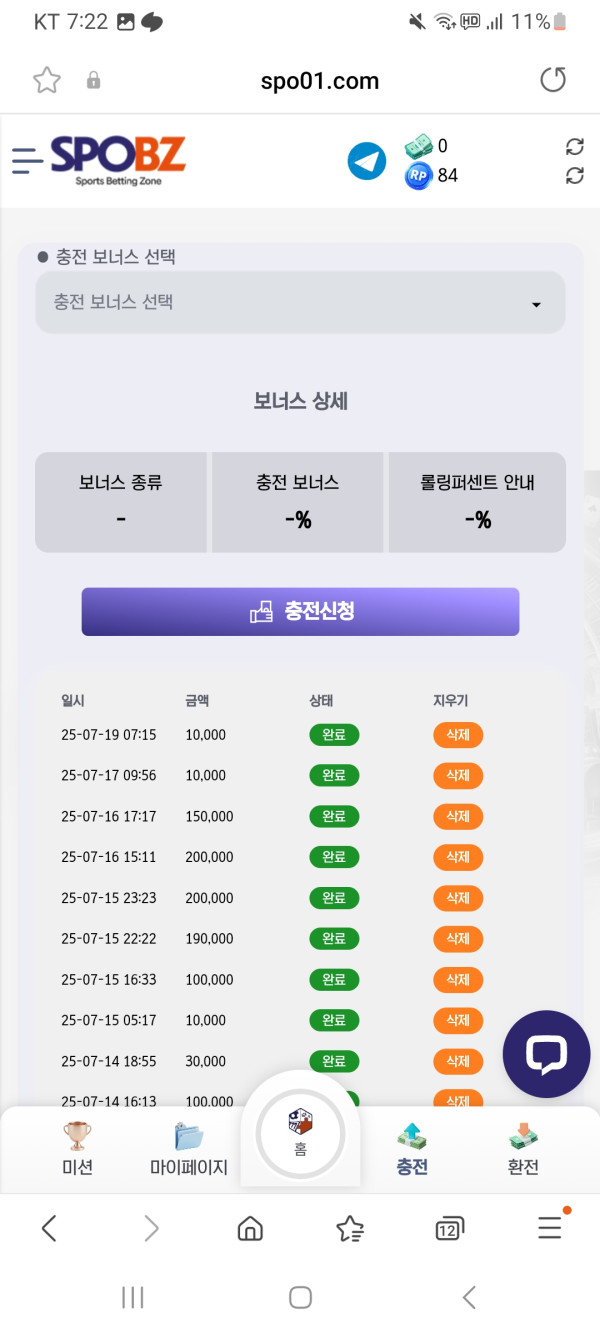The height and width of the screenshot is (1333, 600).
Task: Open the Telegram contact icon
Action: coord(367,161)
